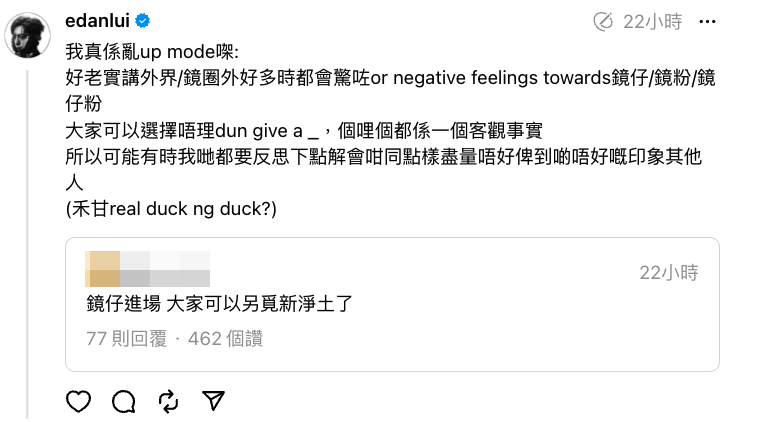Repost edanlui's thread

[x=168, y=401]
